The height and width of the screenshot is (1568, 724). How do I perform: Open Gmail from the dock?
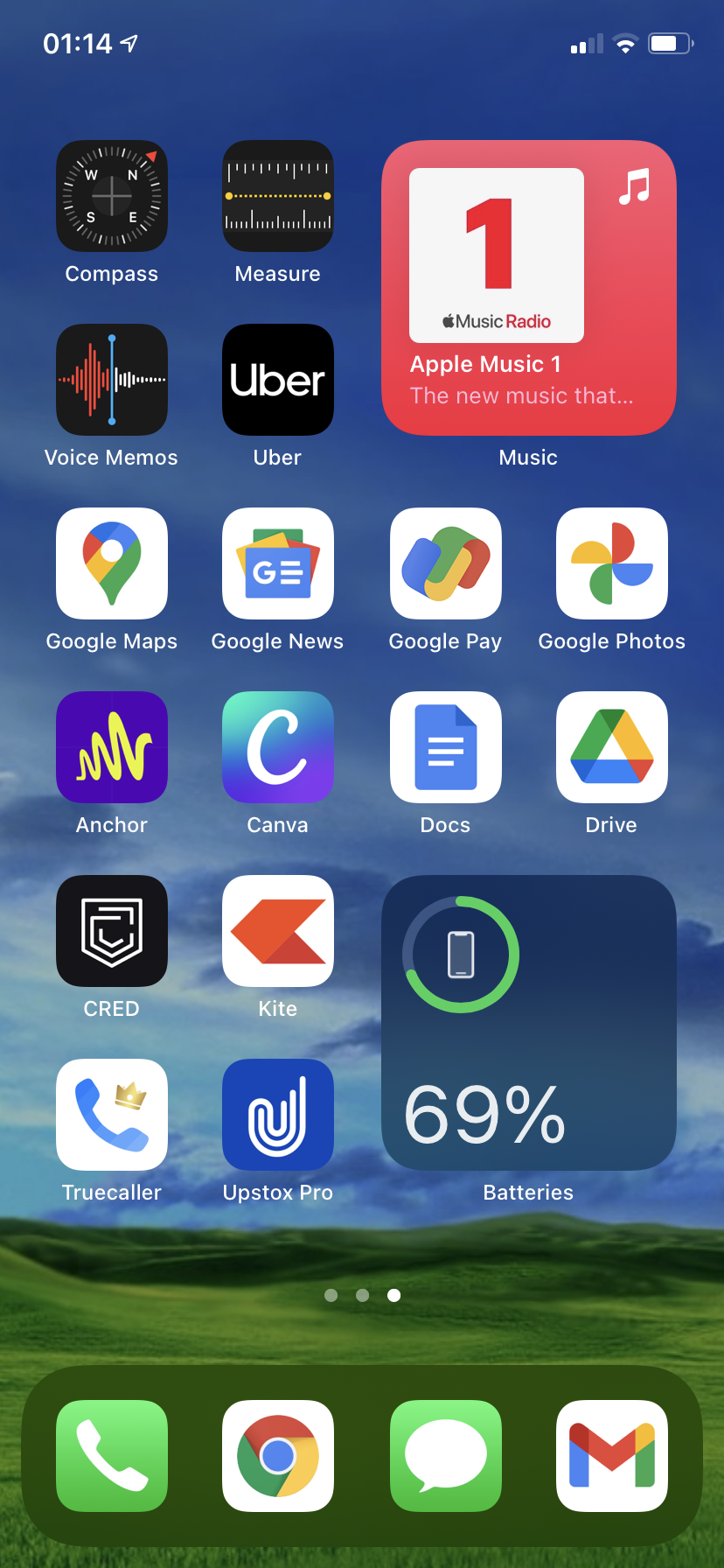click(x=612, y=1456)
